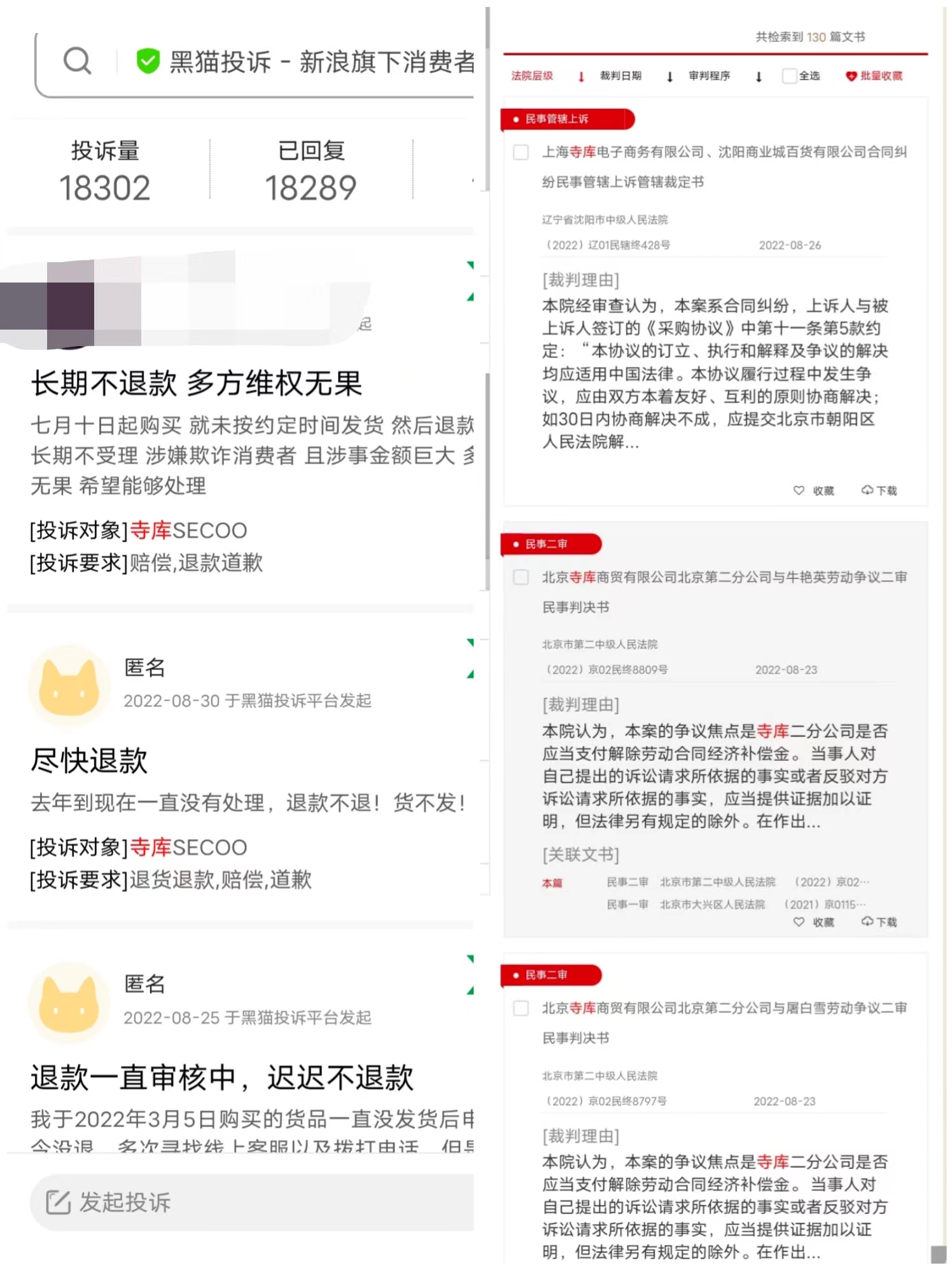The width and height of the screenshot is (952, 1270).
Task: Click the cat avatar on the 2022-08-25 complaint
Action: click(70, 1003)
